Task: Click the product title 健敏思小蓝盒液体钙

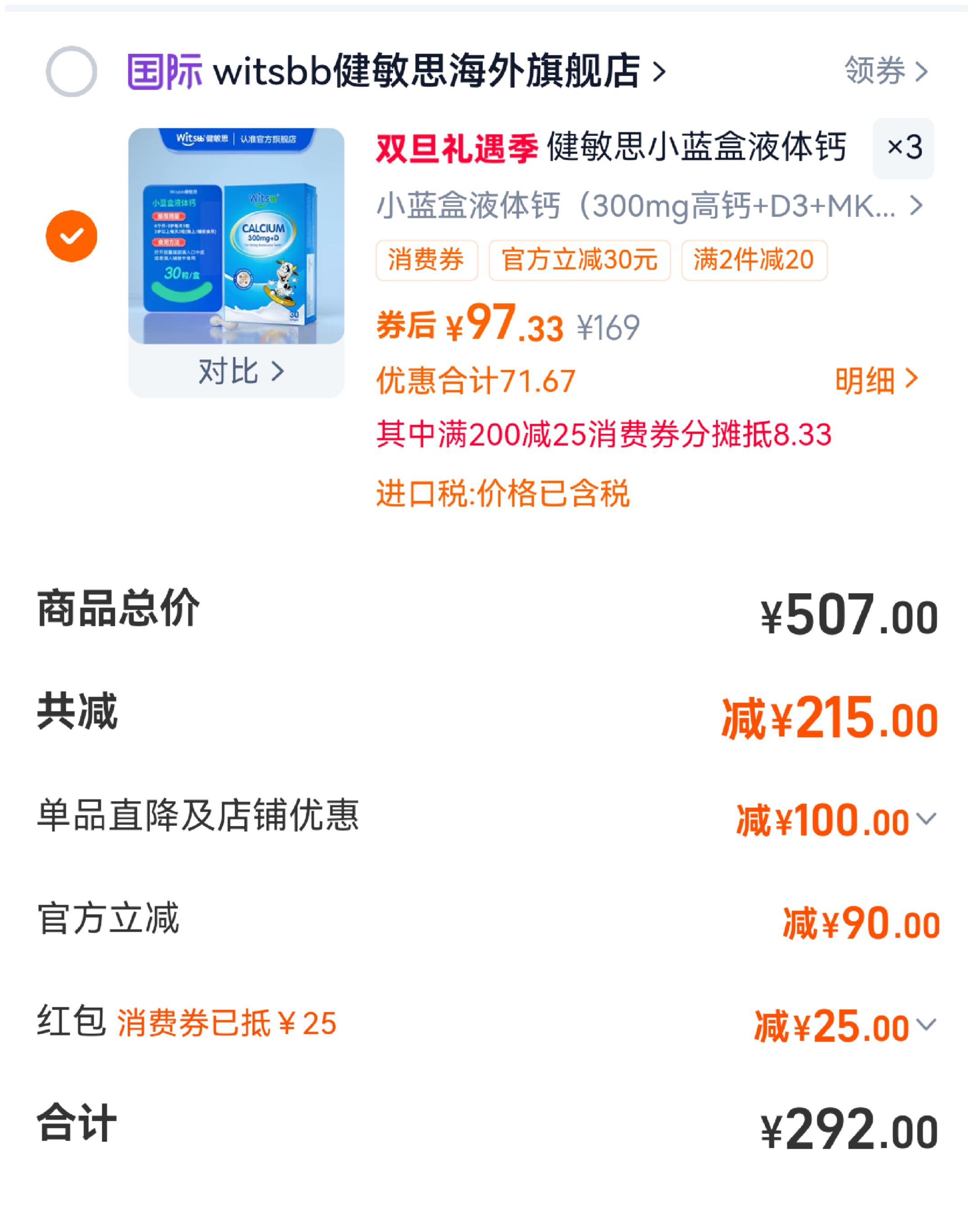Action: (x=695, y=148)
